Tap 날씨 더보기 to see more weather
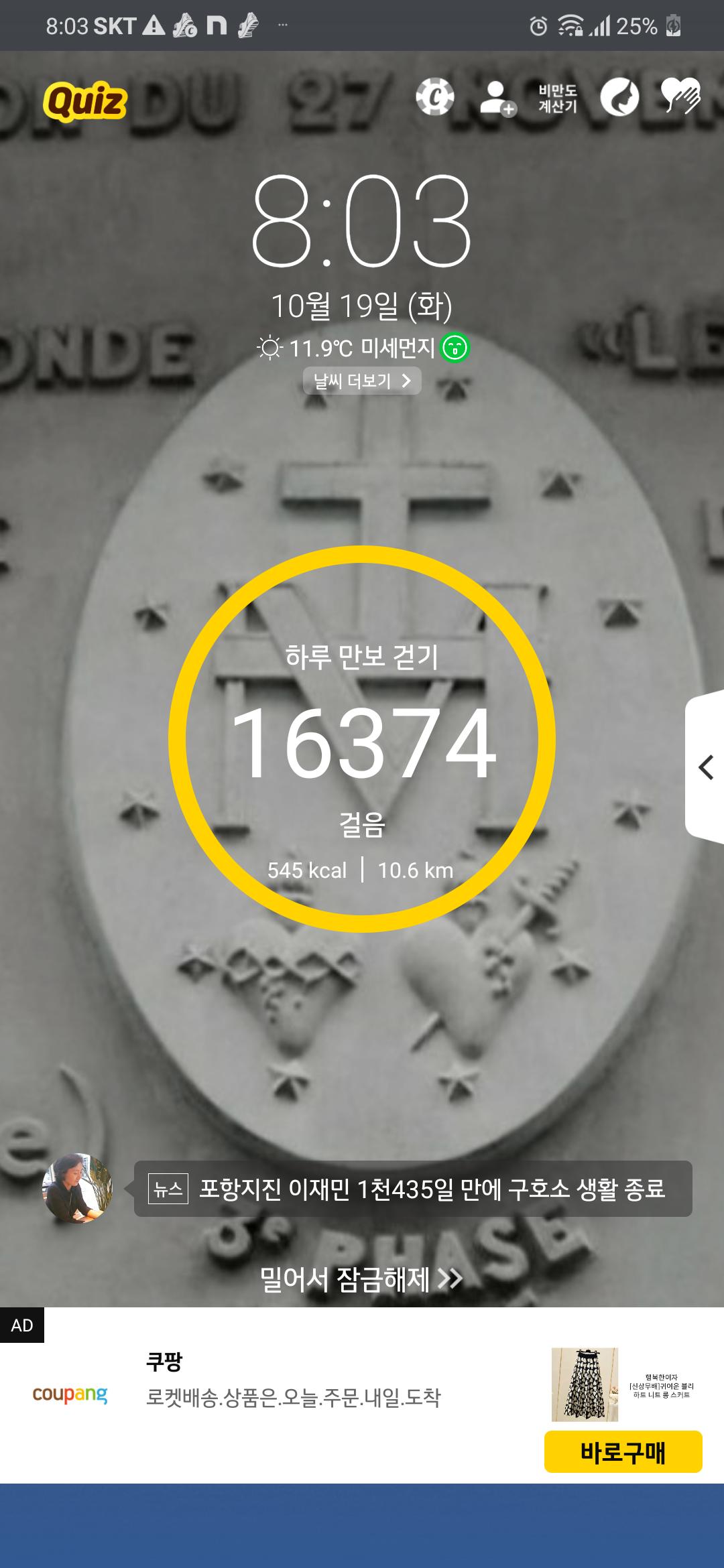Image resolution: width=724 pixels, height=1568 pixels. [362, 381]
